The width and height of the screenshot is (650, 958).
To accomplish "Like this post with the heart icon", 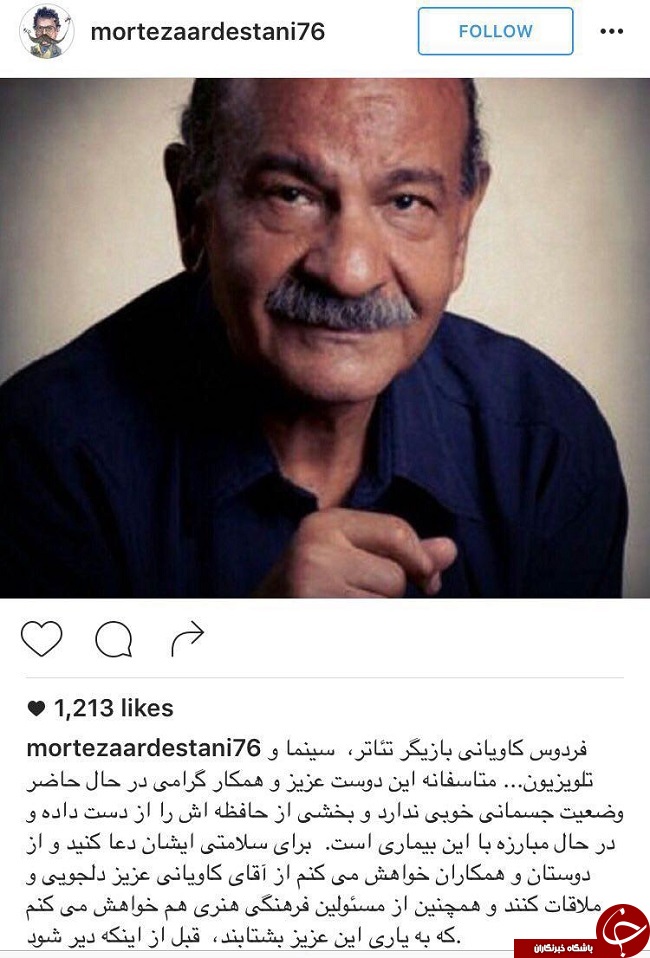I will click(41, 639).
